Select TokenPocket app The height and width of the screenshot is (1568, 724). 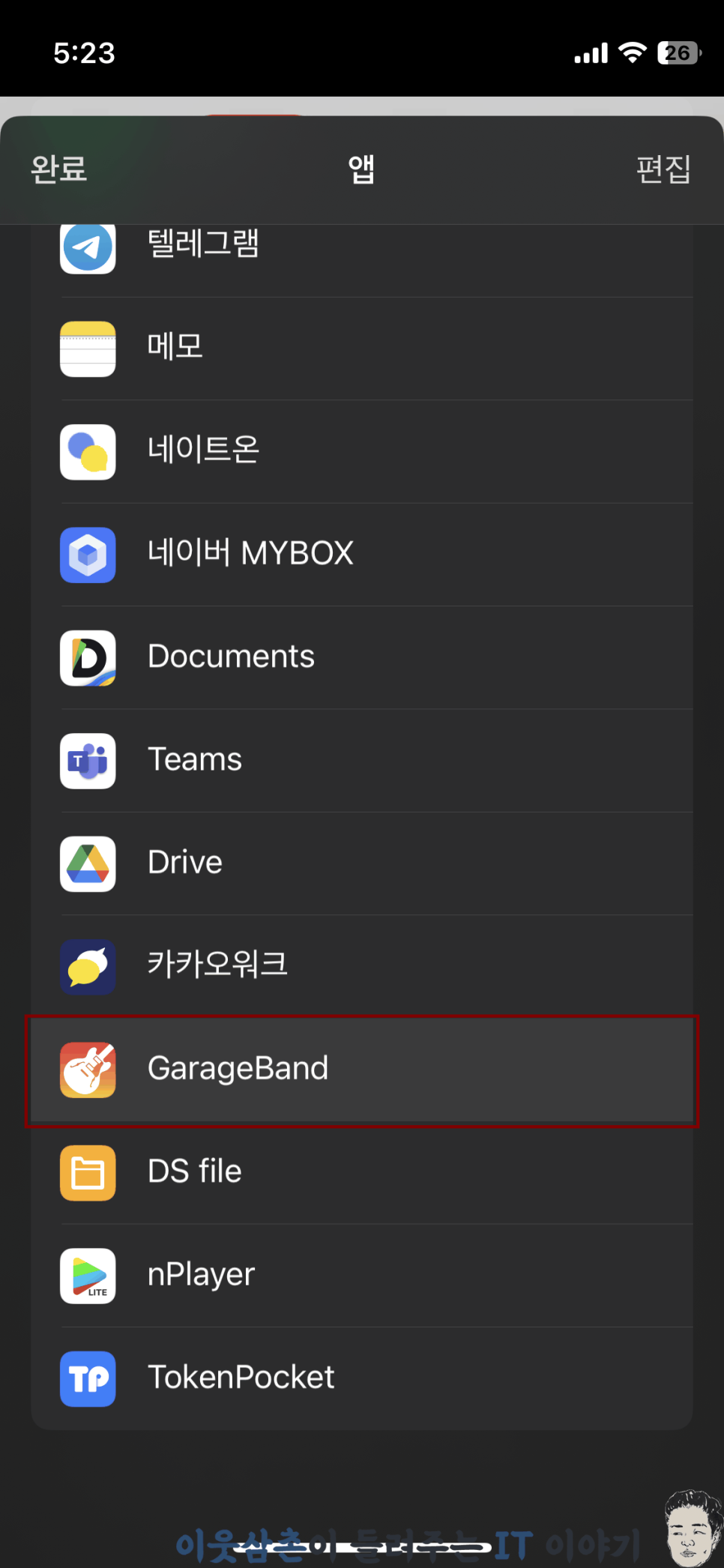(x=362, y=1378)
